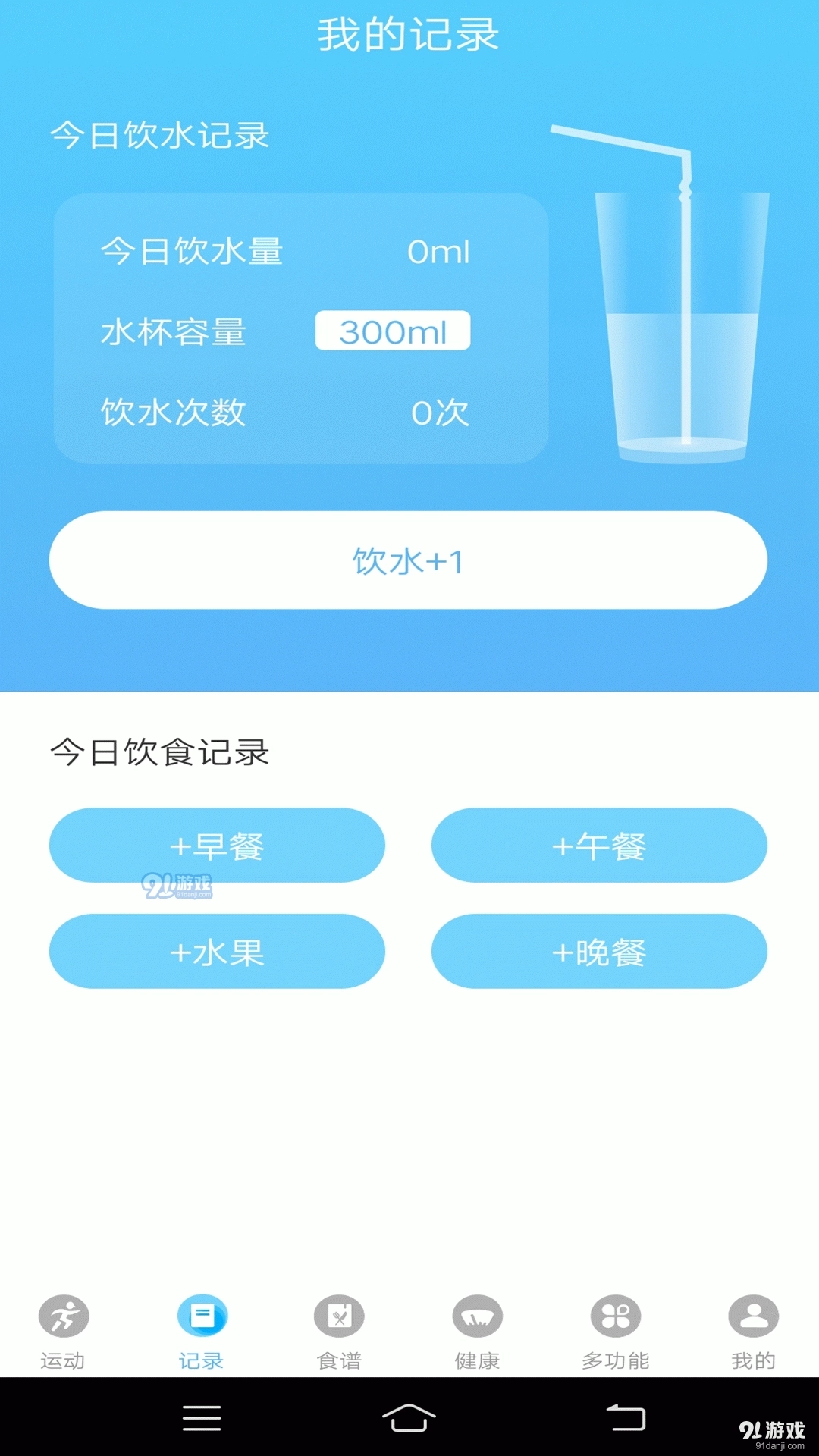Viewport: 819px width, 1456px height.
Task: Tap today's water amount 0ml value
Action: (438, 253)
